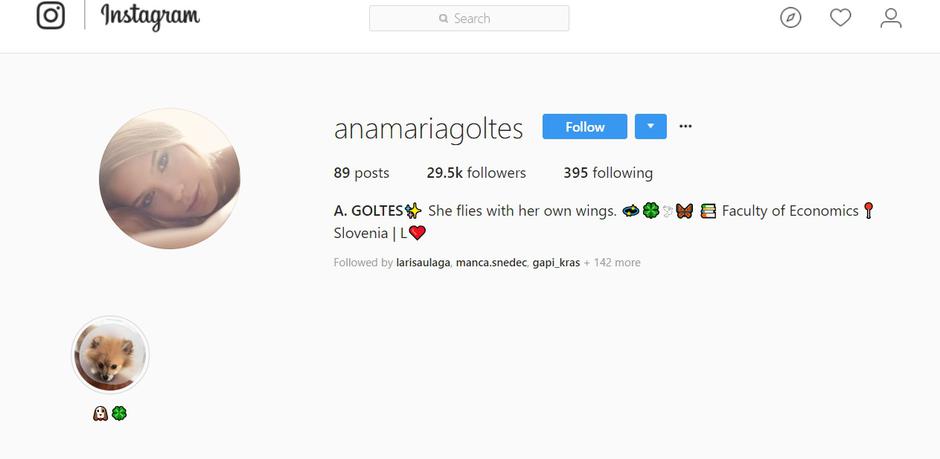View the 395 following list
Image resolution: width=940 pixels, height=459 pixels.
point(608,173)
